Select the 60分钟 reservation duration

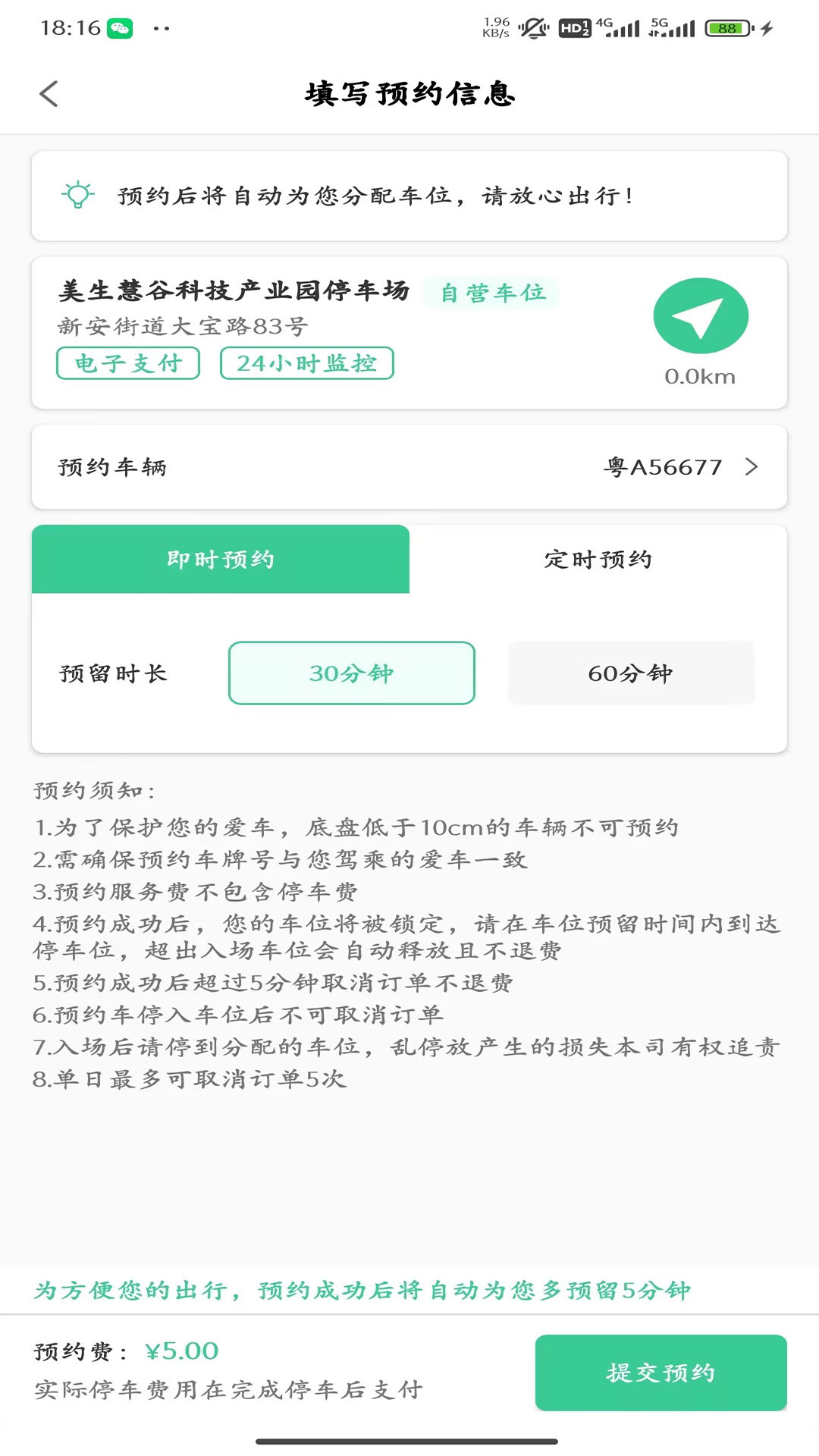(631, 673)
